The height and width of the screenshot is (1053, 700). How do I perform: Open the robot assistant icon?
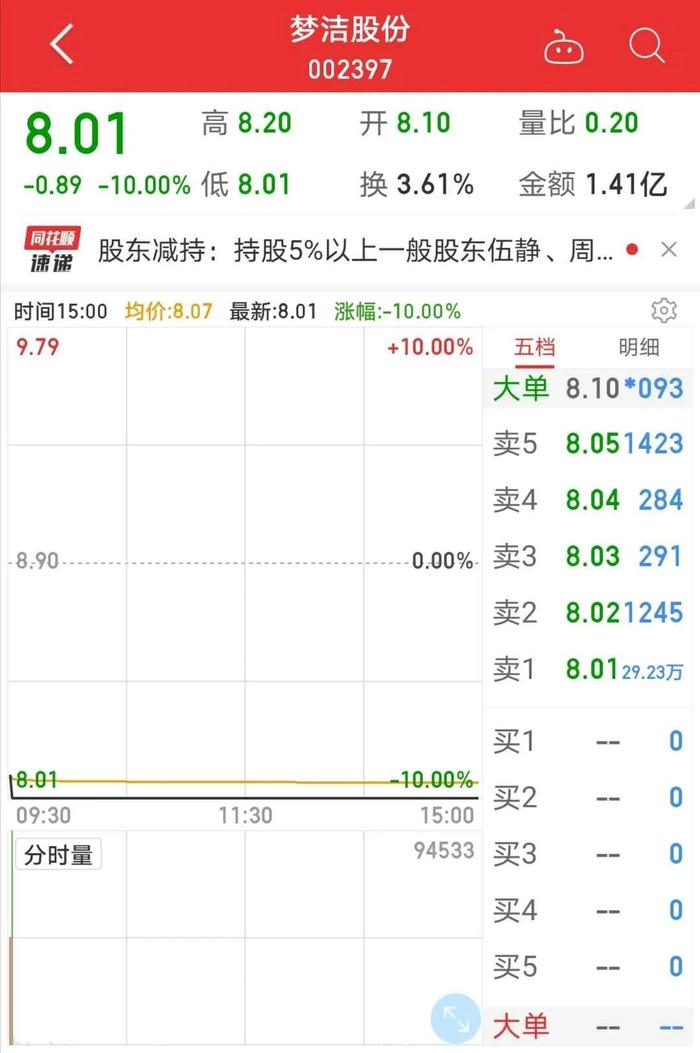tap(564, 46)
